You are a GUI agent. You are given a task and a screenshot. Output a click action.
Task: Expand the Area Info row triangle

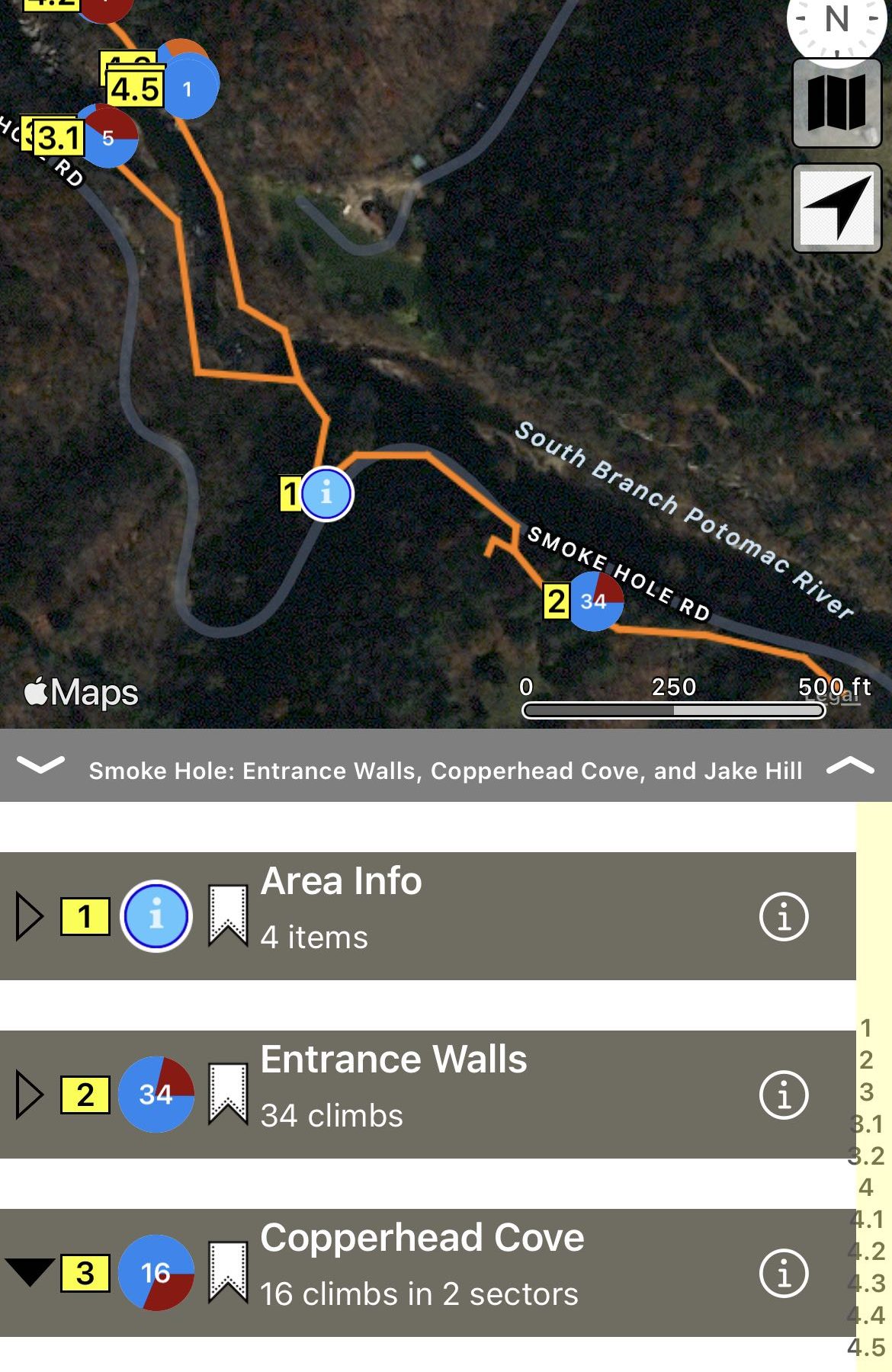pyautogui.click(x=29, y=916)
